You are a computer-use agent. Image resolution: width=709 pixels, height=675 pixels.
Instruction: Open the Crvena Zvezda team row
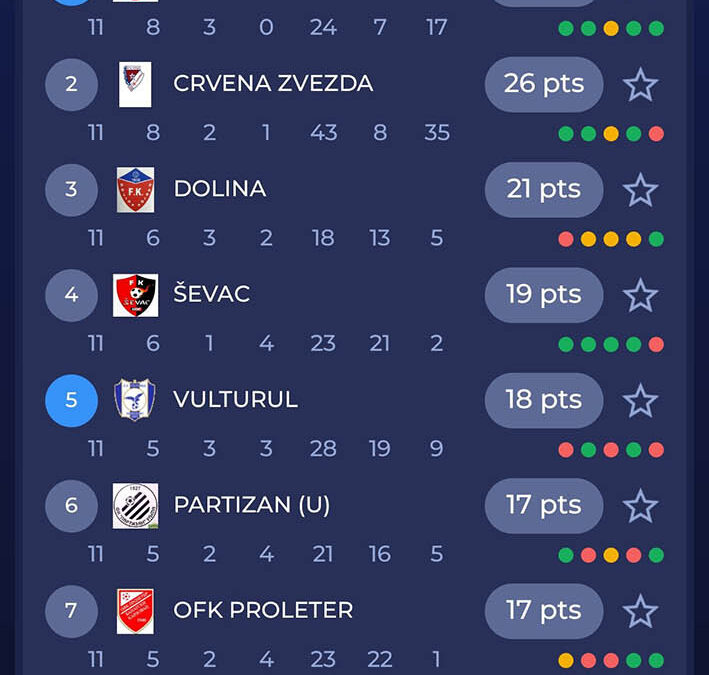click(273, 84)
